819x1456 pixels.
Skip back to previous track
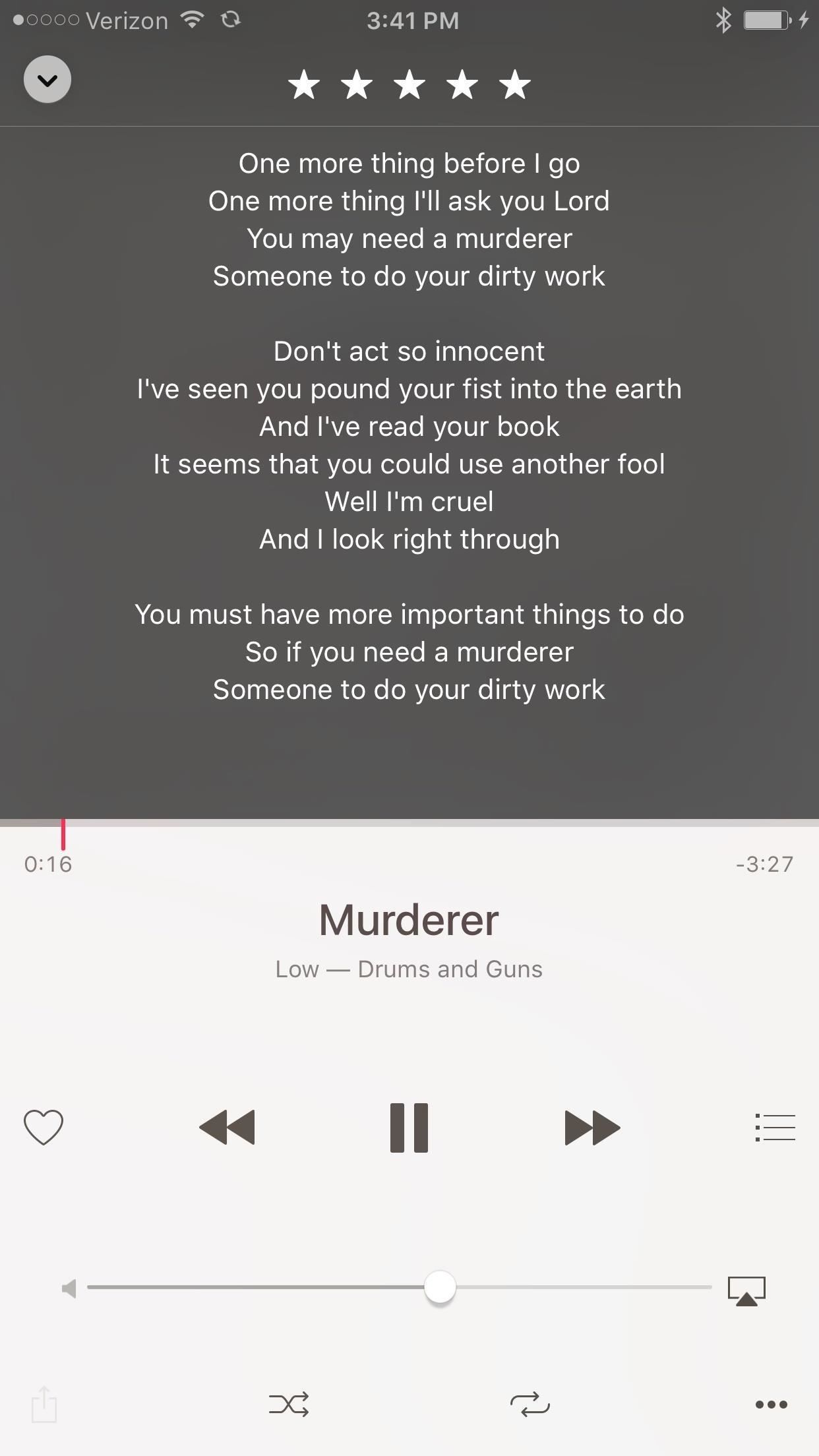click(x=227, y=1127)
